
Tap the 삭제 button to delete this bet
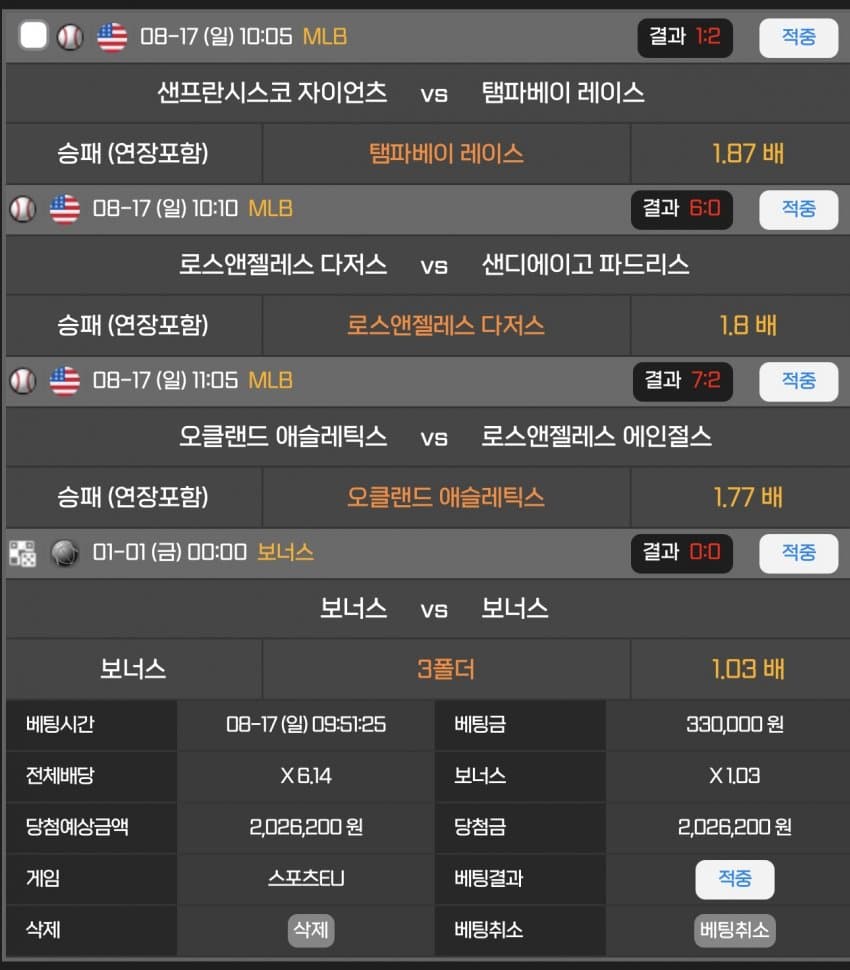pyautogui.click(x=310, y=930)
